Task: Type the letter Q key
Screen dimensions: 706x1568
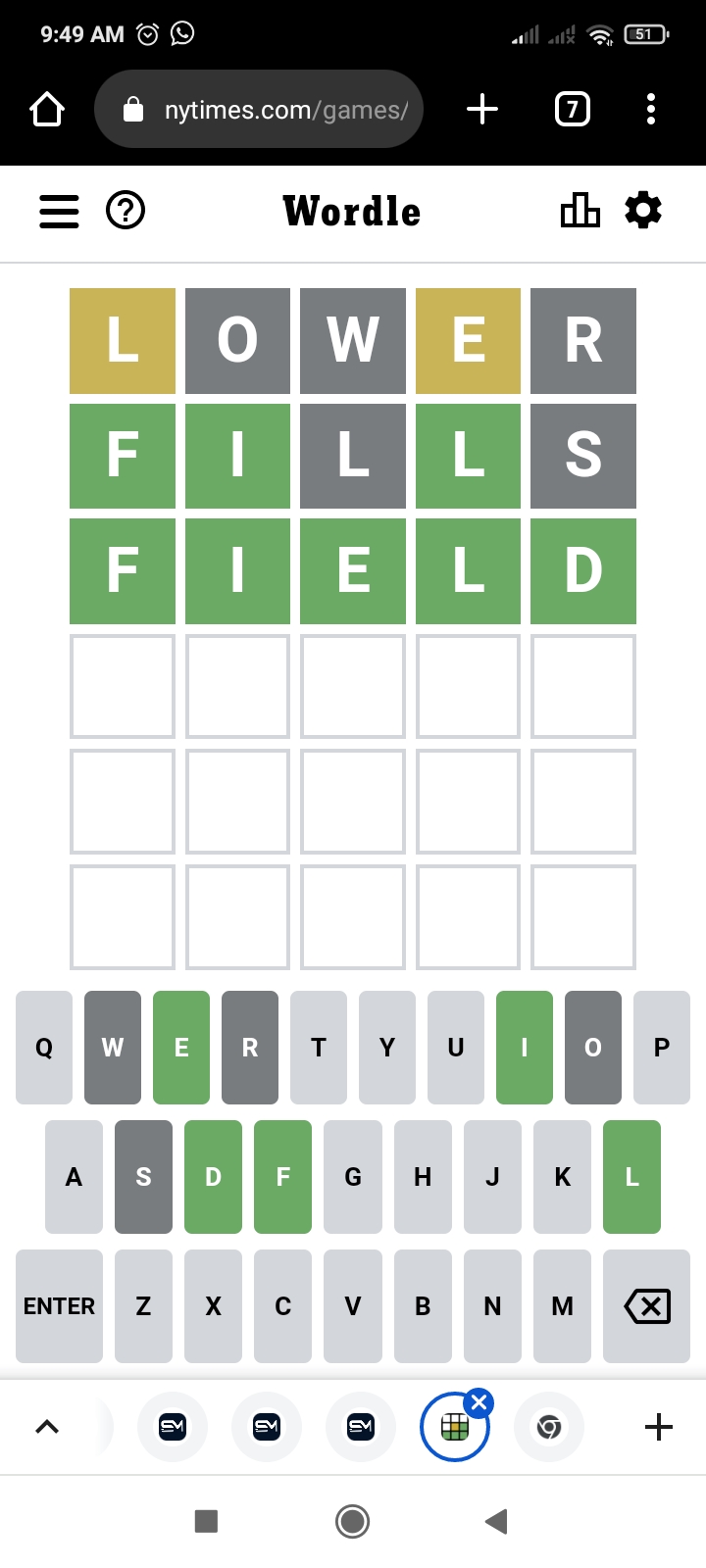Action: 44,1048
